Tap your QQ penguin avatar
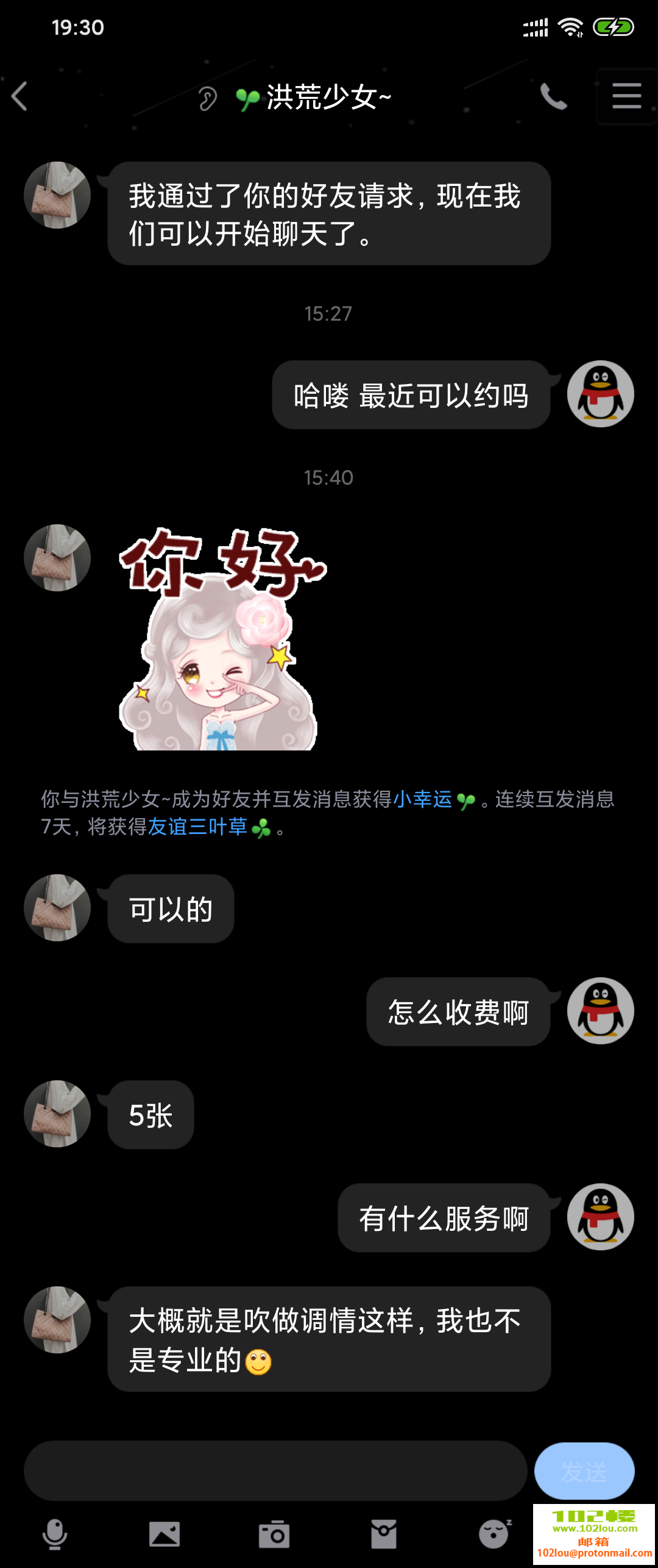The width and height of the screenshot is (658, 1568). [601, 394]
